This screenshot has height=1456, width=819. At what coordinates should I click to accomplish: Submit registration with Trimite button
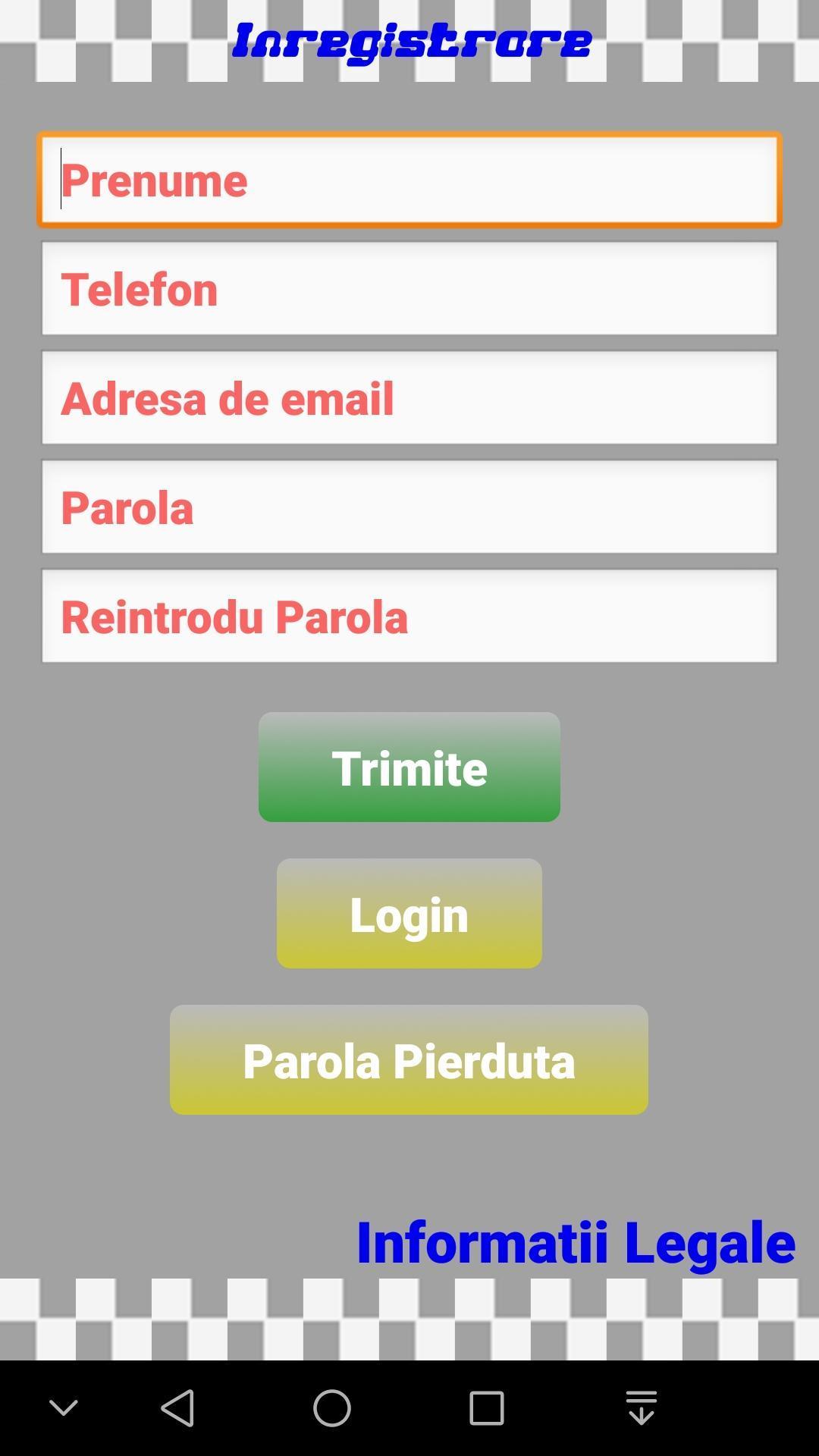pos(409,767)
